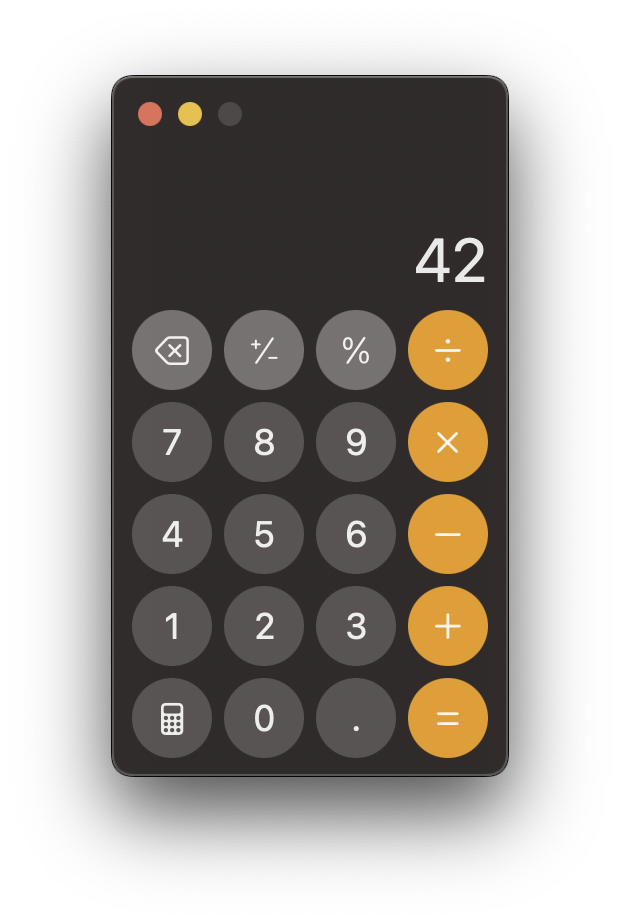This screenshot has height=924, width=620.
Task: Enter the digit 8
Action: pyautogui.click(x=264, y=442)
